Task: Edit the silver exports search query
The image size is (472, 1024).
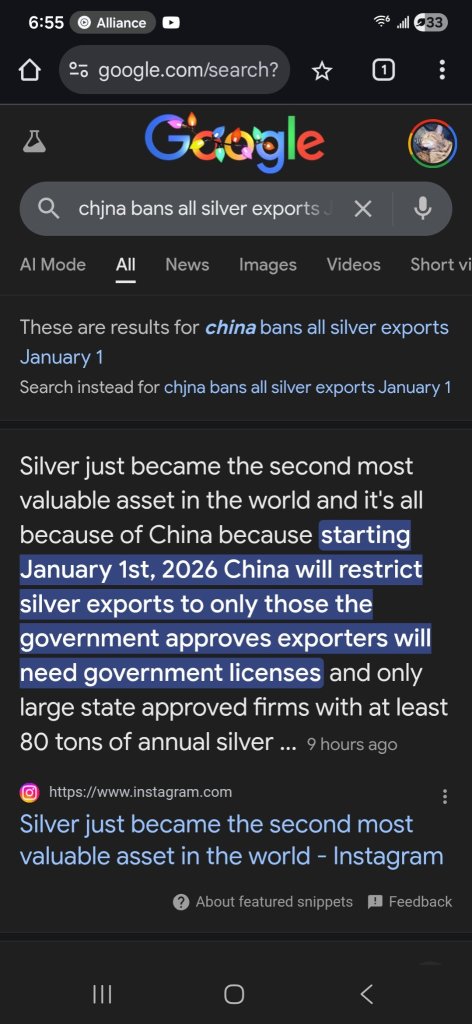Action: 207,209
